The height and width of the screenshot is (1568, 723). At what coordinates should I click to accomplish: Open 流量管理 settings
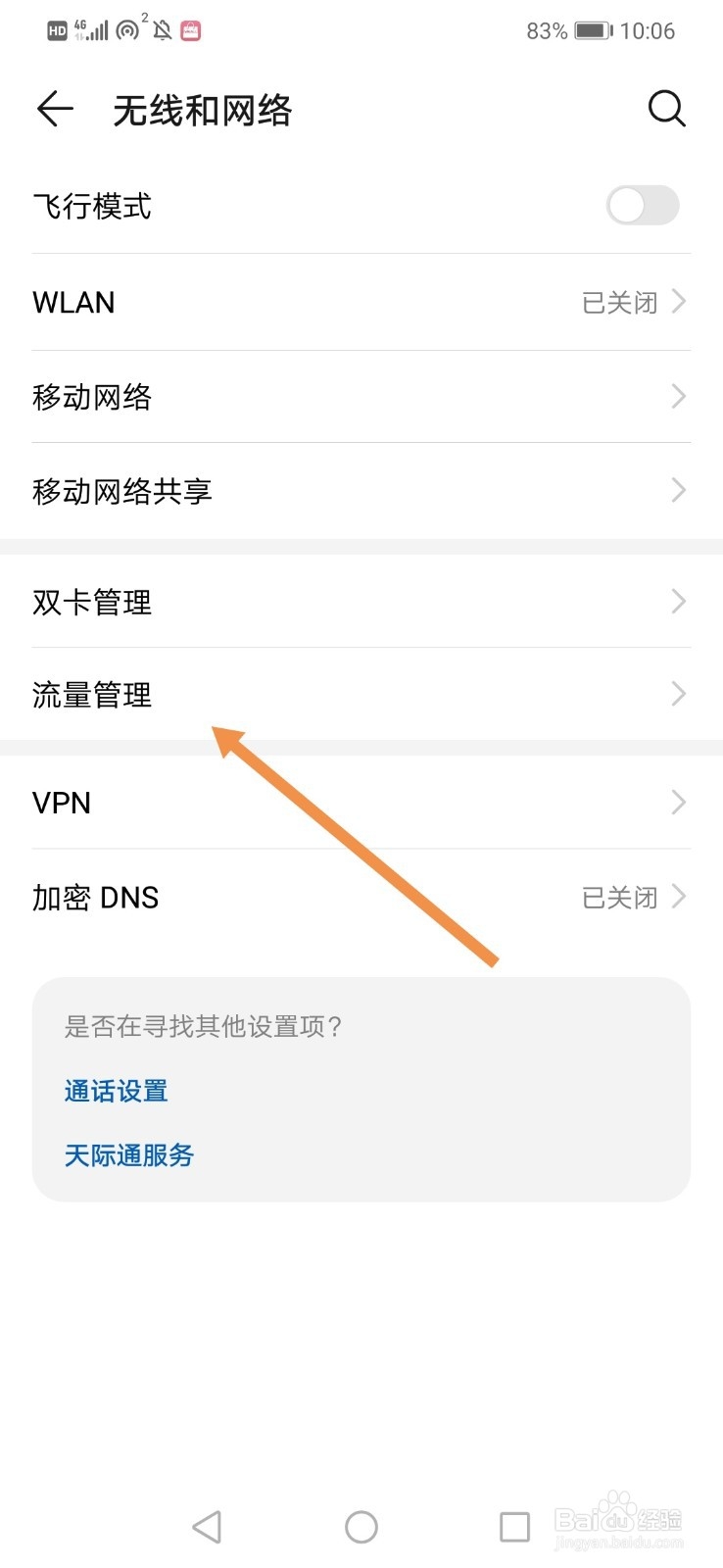361,694
